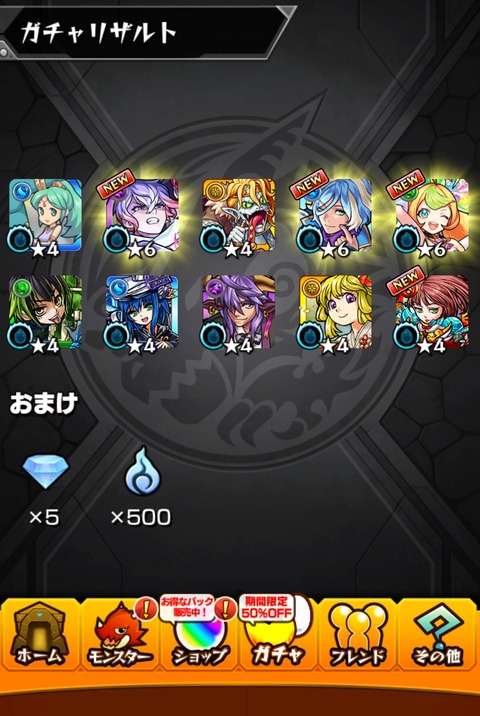Open the purple-haired horned ★4 monster
480x716 pixels.
[239, 312]
